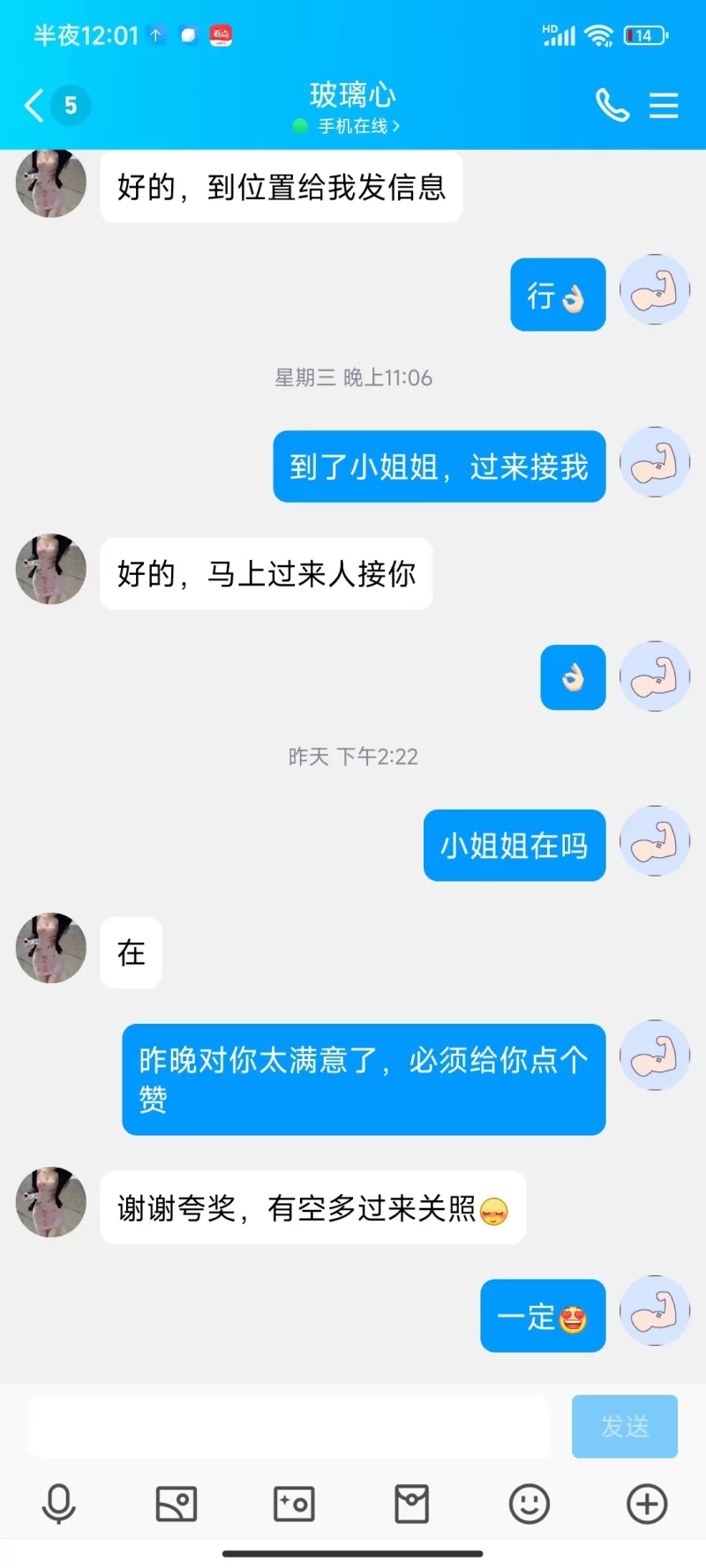Expand more options with the plus icon

(x=647, y=1504)
